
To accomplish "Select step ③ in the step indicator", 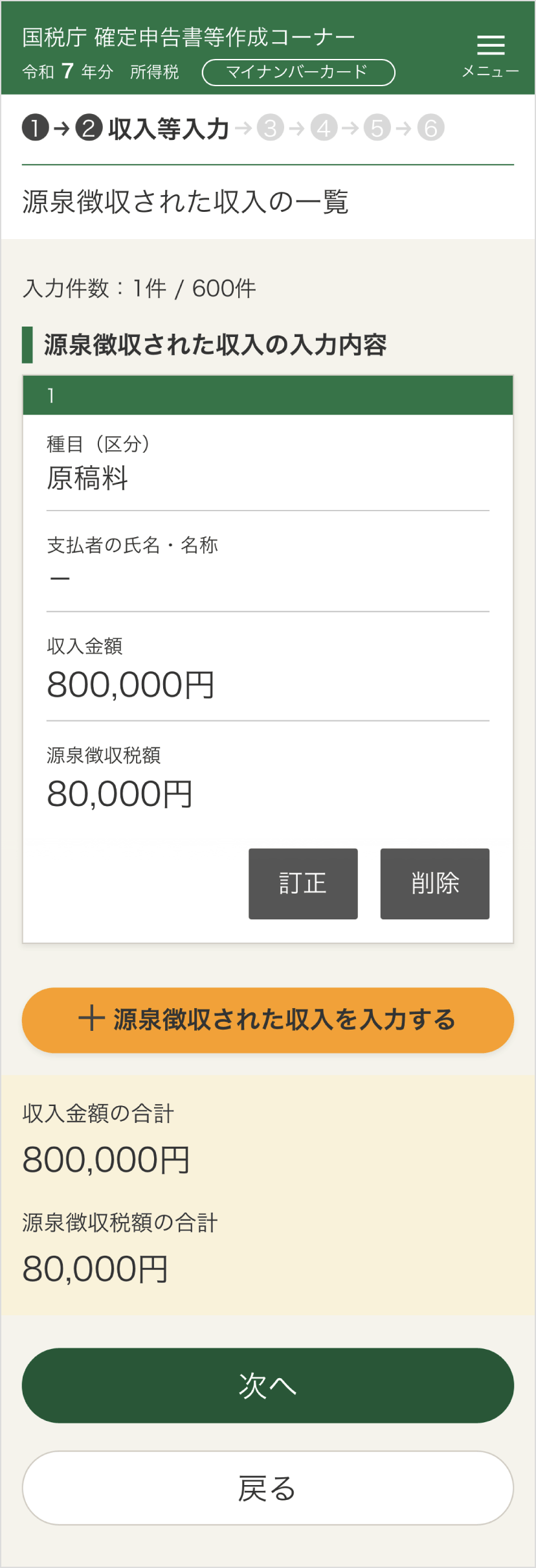I will 271,128.
